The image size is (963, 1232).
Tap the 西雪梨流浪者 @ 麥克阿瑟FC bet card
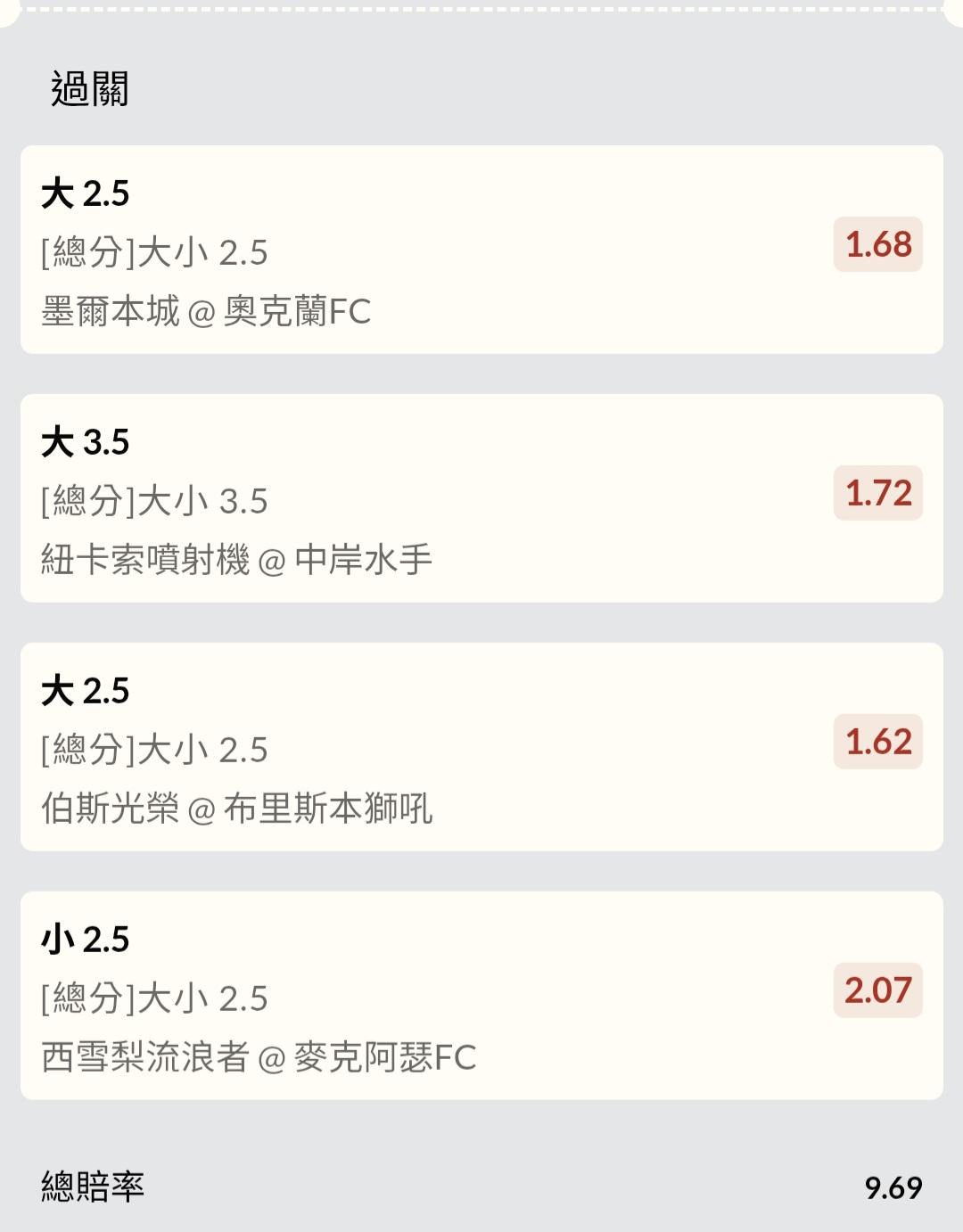point(481,996)
